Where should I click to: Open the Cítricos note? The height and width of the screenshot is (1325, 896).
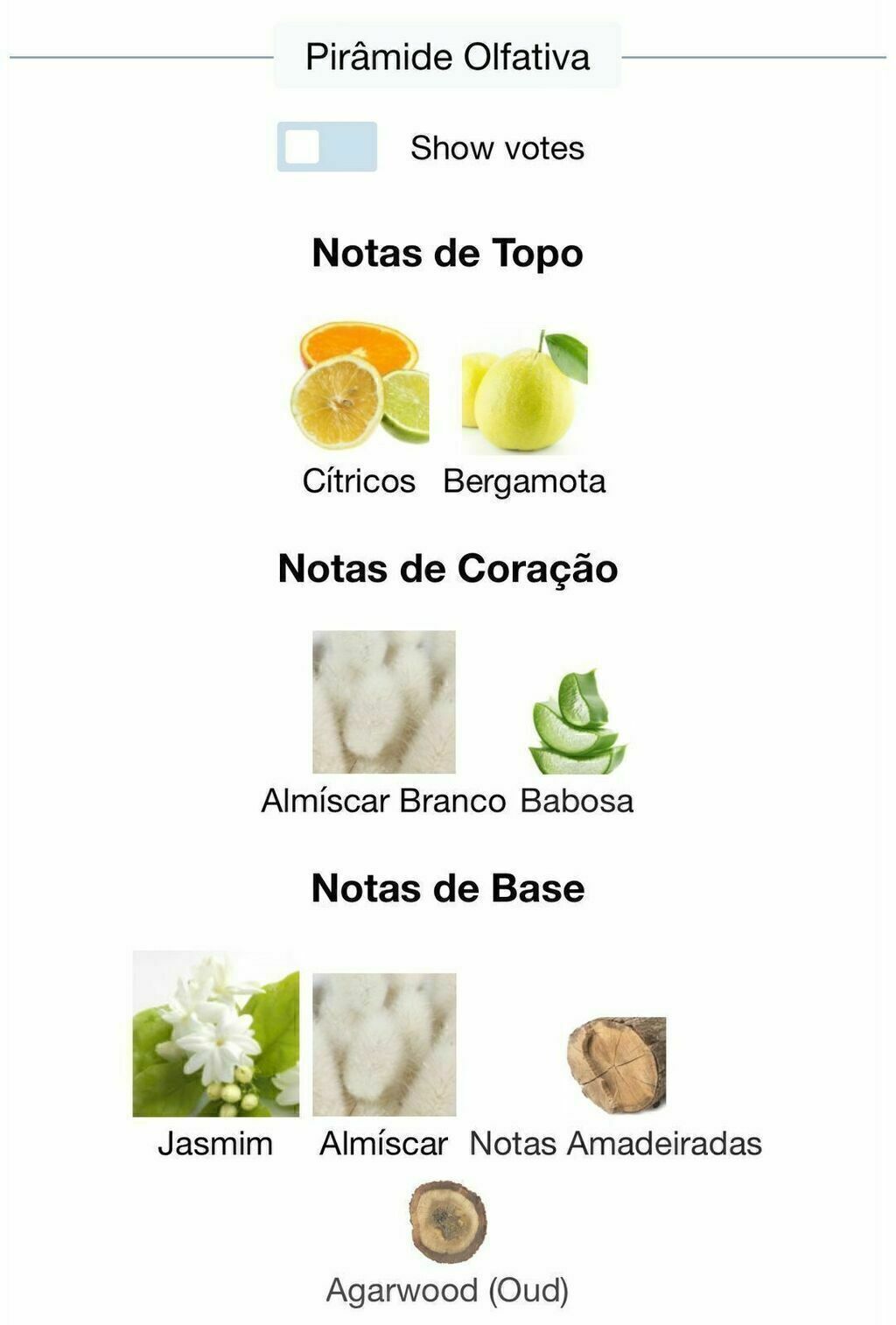[360, 387]
